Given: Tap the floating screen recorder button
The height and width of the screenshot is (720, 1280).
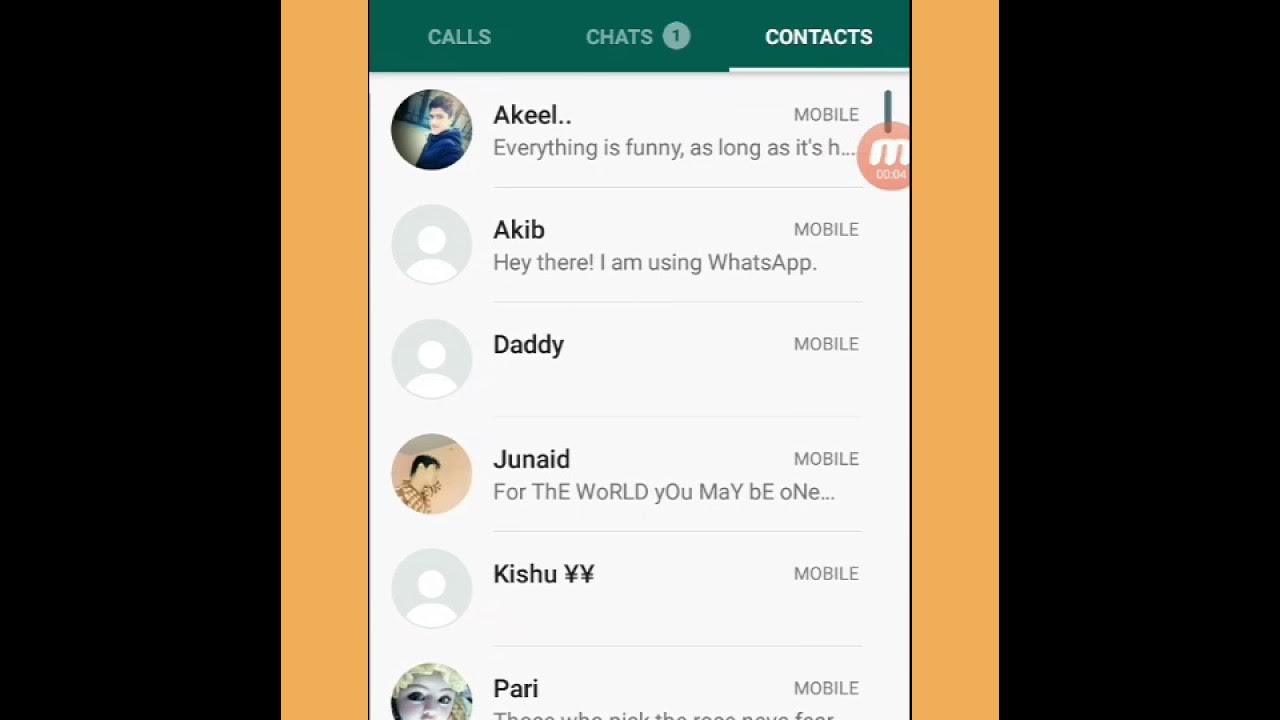Looking at the screenshot, I should [x=886, y=157].
